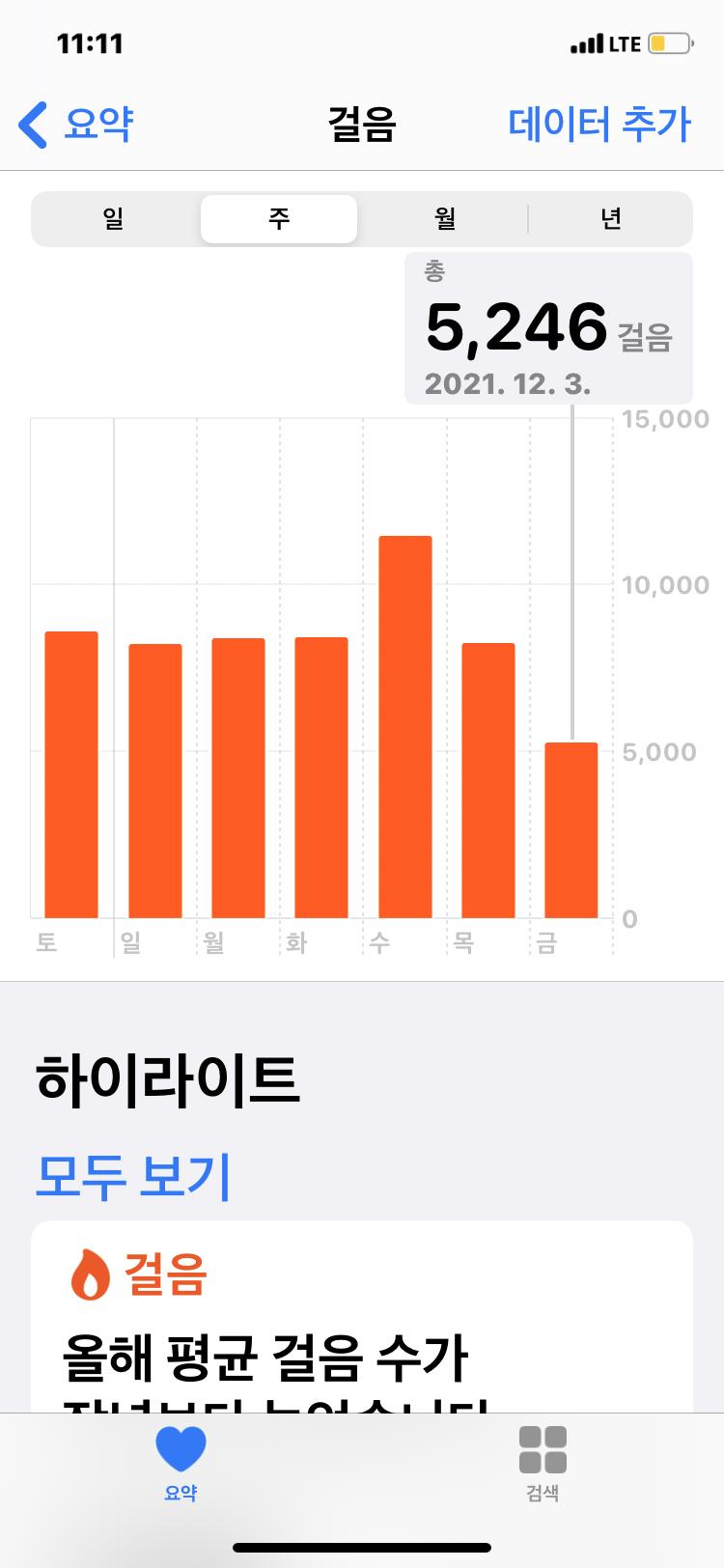This screenshot has height=1568, width=724.
Task: Open the 걸음 highlight card
Action: tap(361, 1323)
